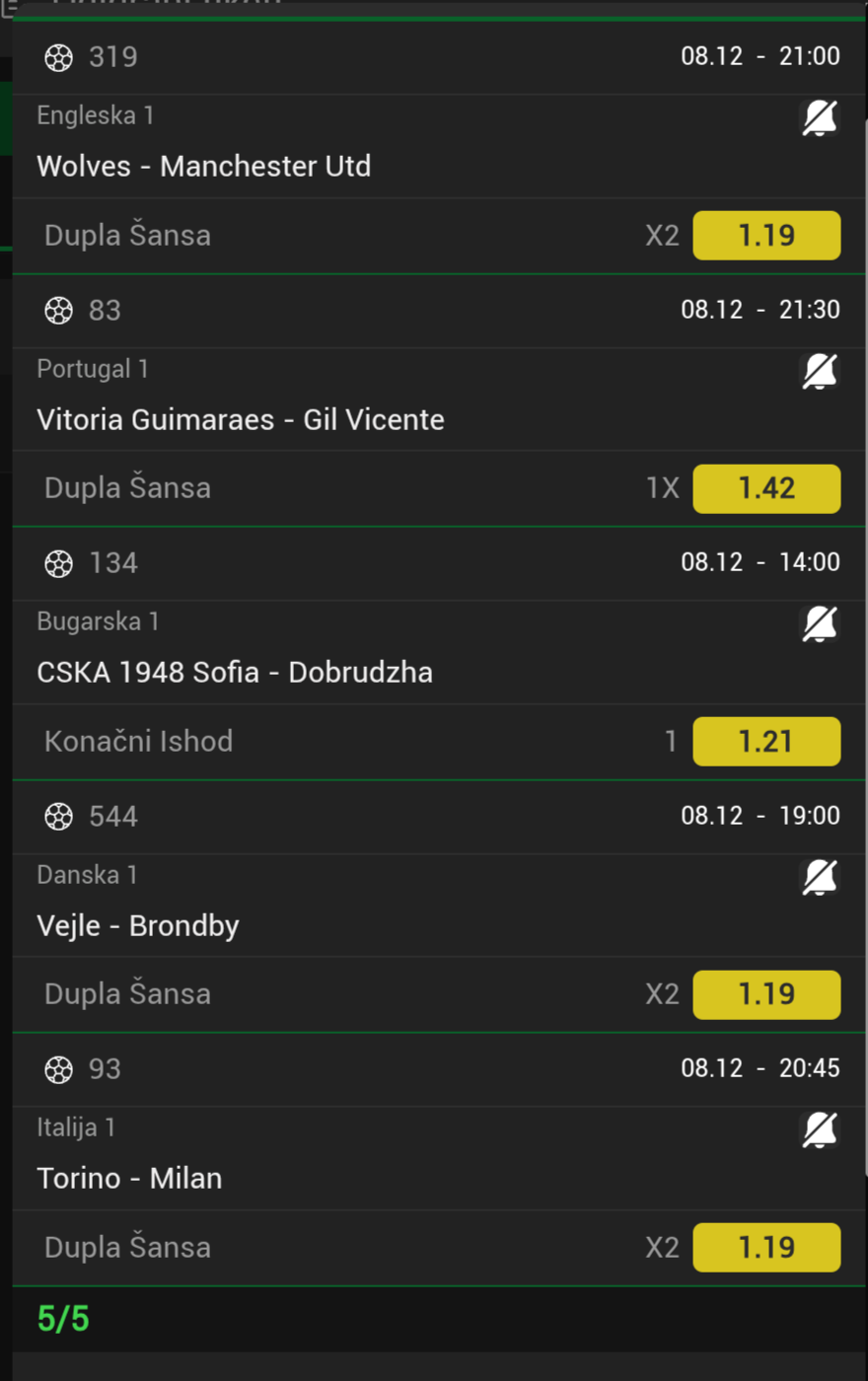Toggle notification bell for CSKA 1948 Sofia - Dobrudzha
The width and height of the screenshot is (868, 1381).
(819, 624)
